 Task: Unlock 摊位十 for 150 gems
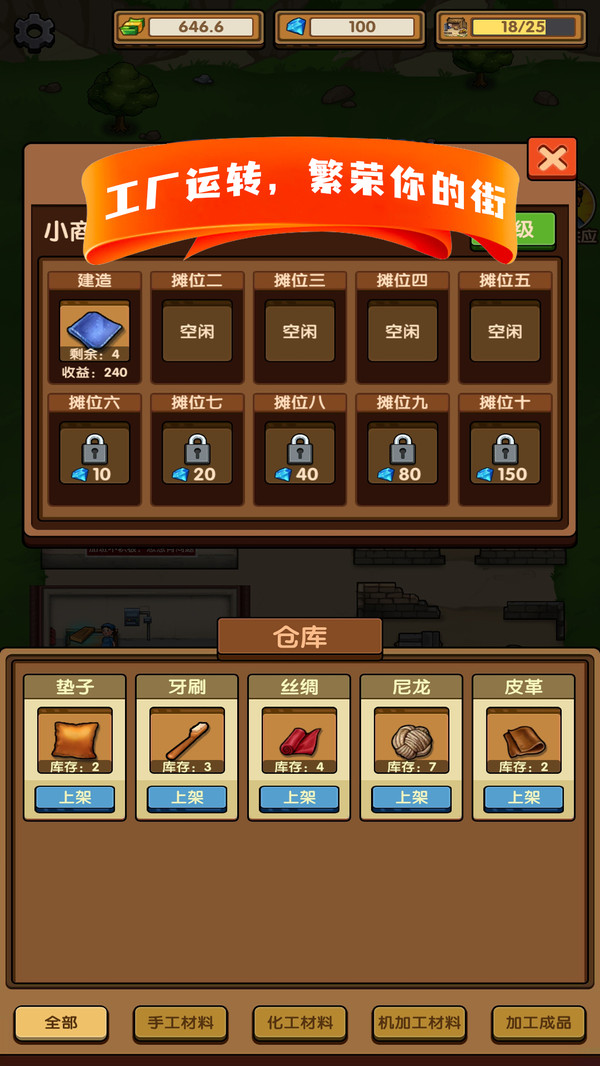coord(505,453)
